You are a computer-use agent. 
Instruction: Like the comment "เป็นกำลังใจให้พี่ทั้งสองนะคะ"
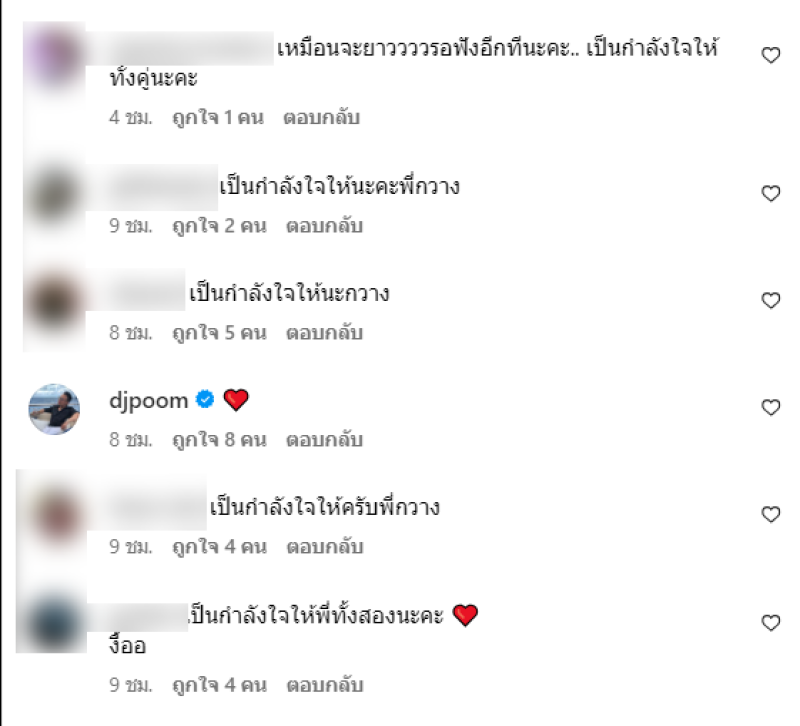coord(770,623)
